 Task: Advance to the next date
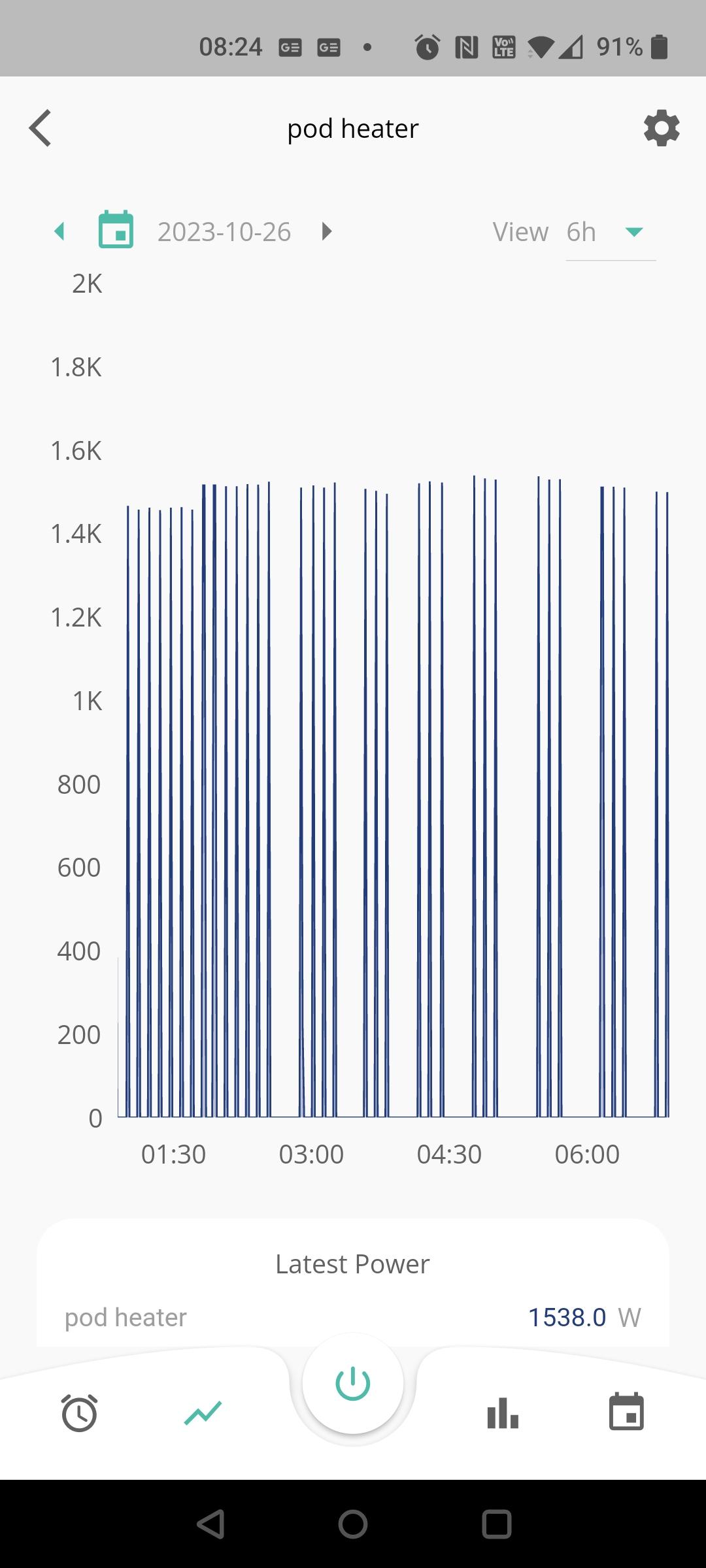(x=327, y=231)
